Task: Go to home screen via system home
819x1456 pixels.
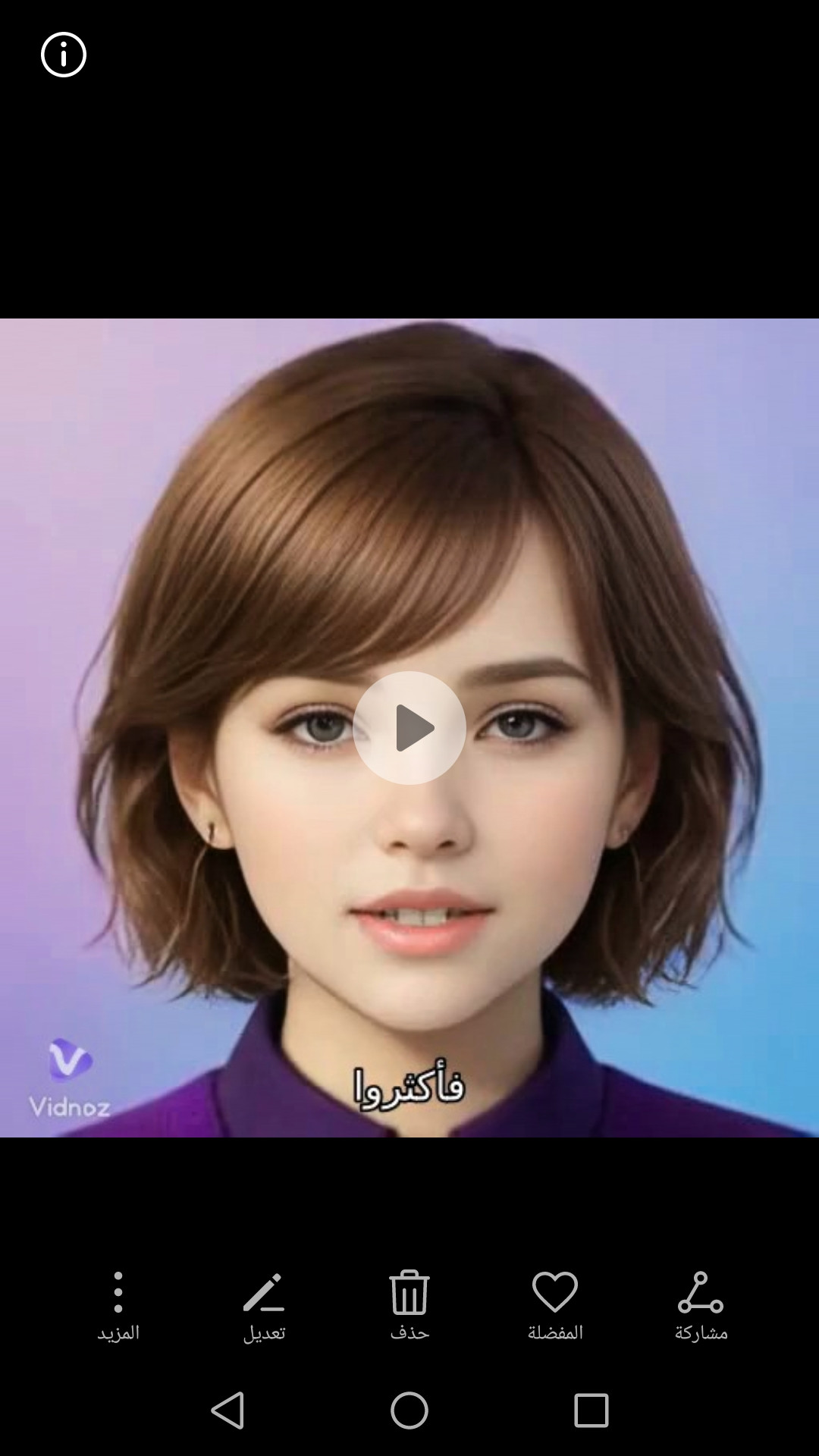Action: [409, 1410]
